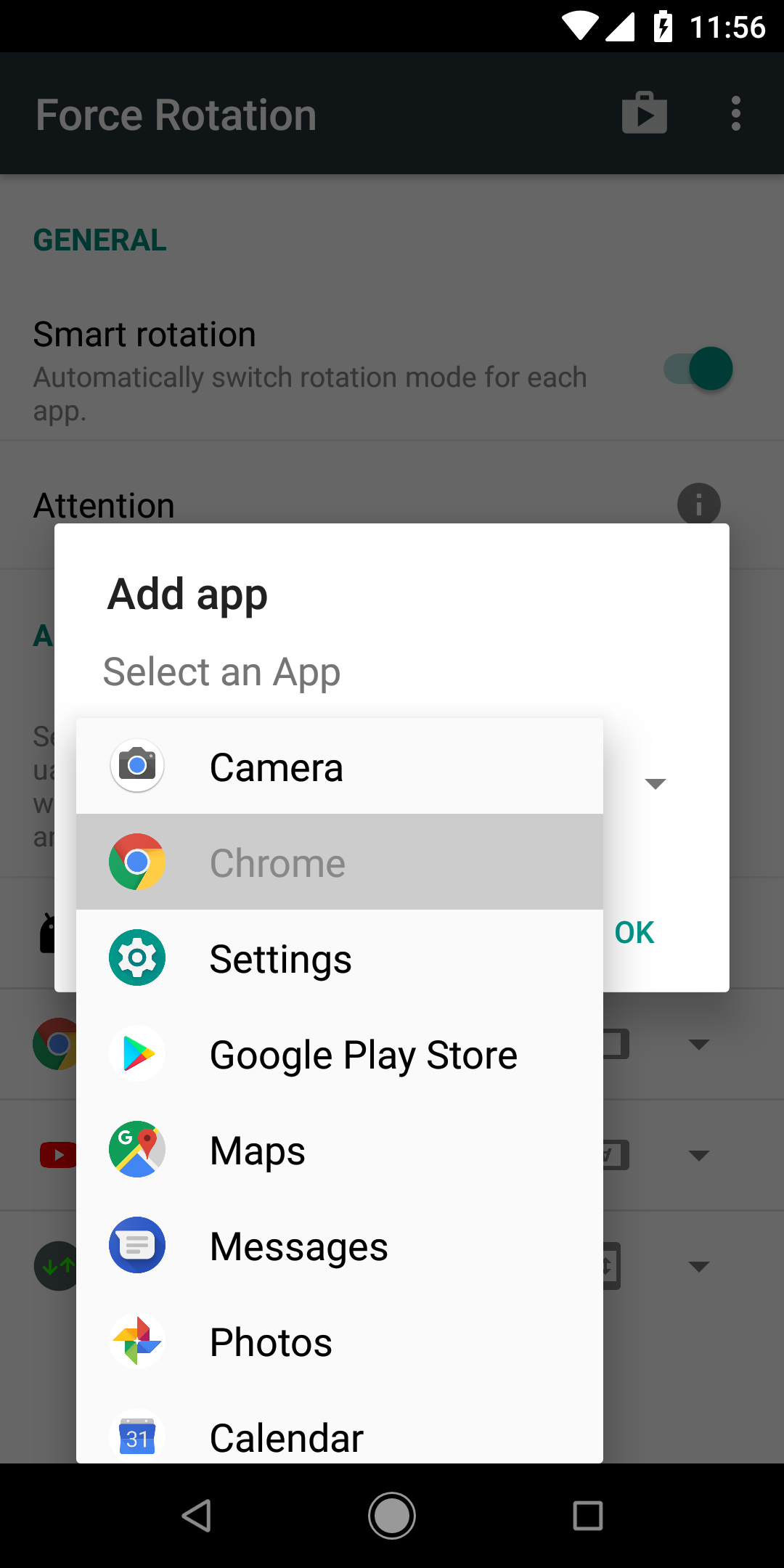Go to the home screen
This screenshot has width=784, height=1568.
click(x=392, y=1516)
